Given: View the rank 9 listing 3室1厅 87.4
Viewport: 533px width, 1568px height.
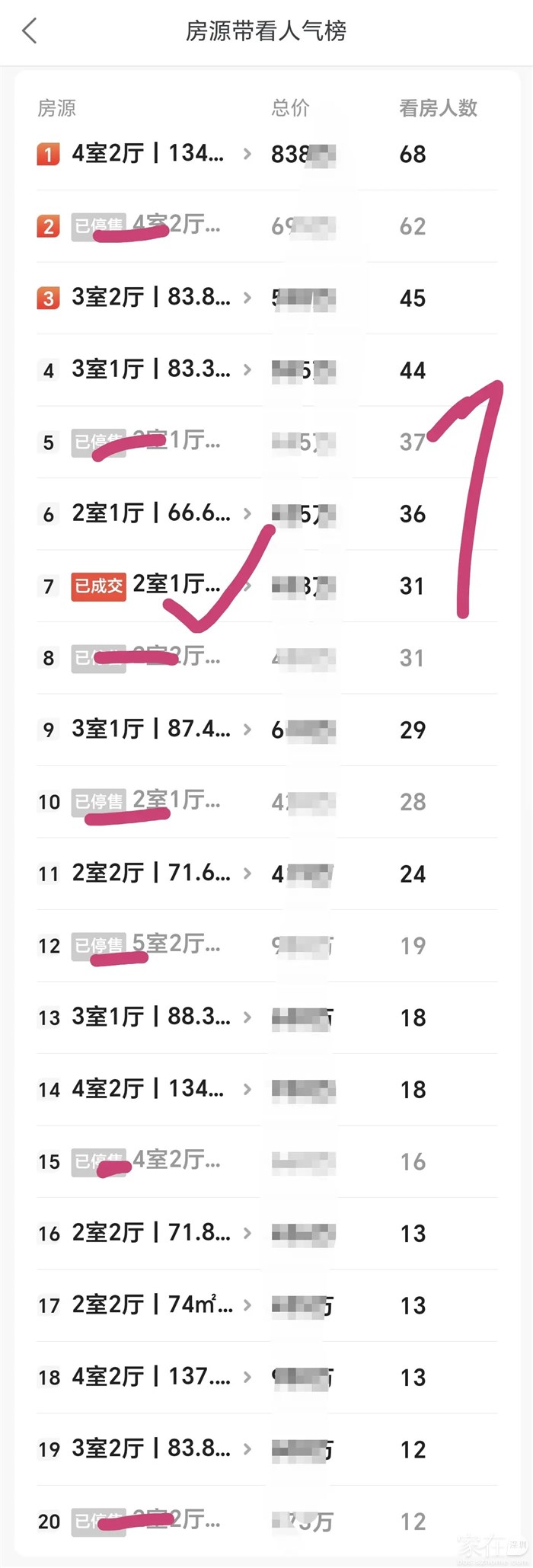Looking at the screenshot, I should [x=151, y=729].
